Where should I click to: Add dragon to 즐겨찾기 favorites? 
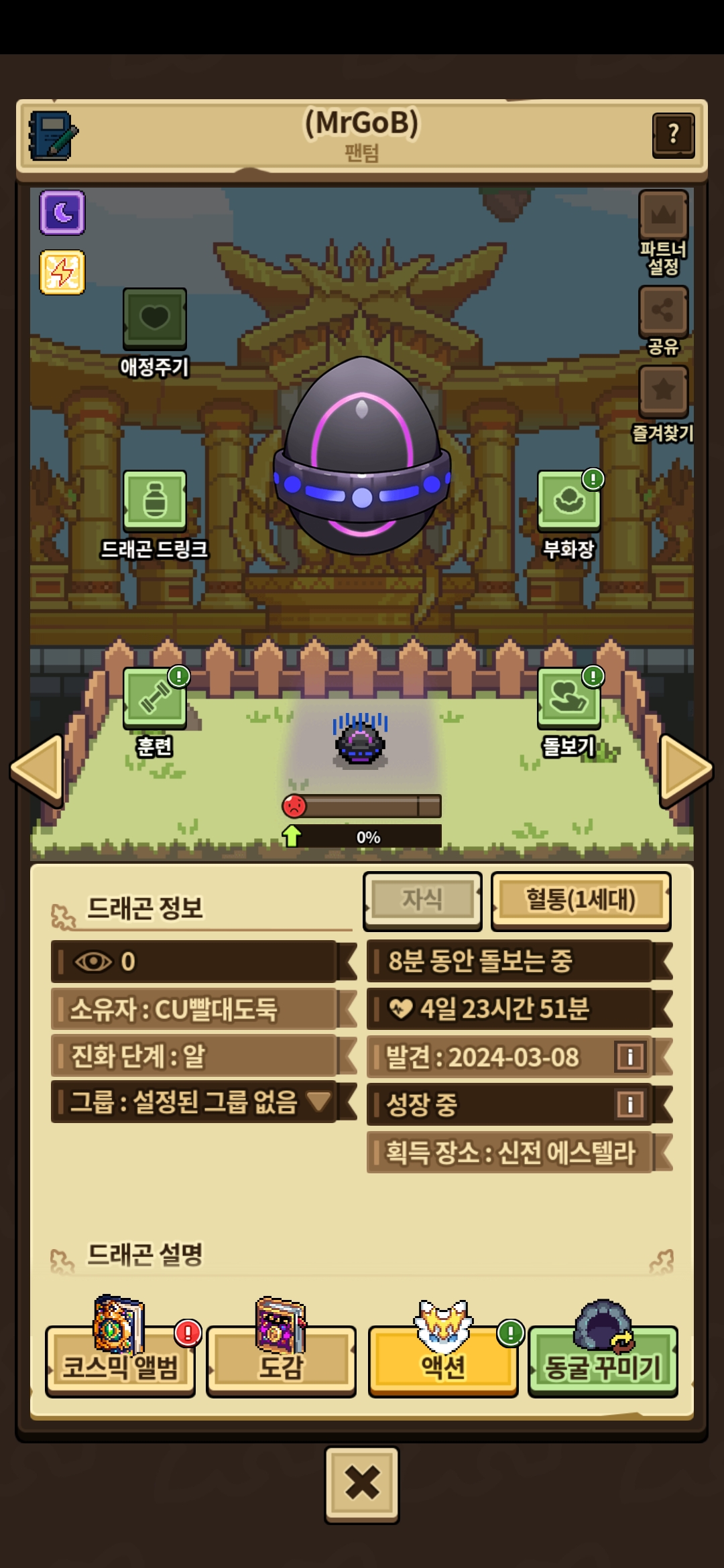pos(663,391)
